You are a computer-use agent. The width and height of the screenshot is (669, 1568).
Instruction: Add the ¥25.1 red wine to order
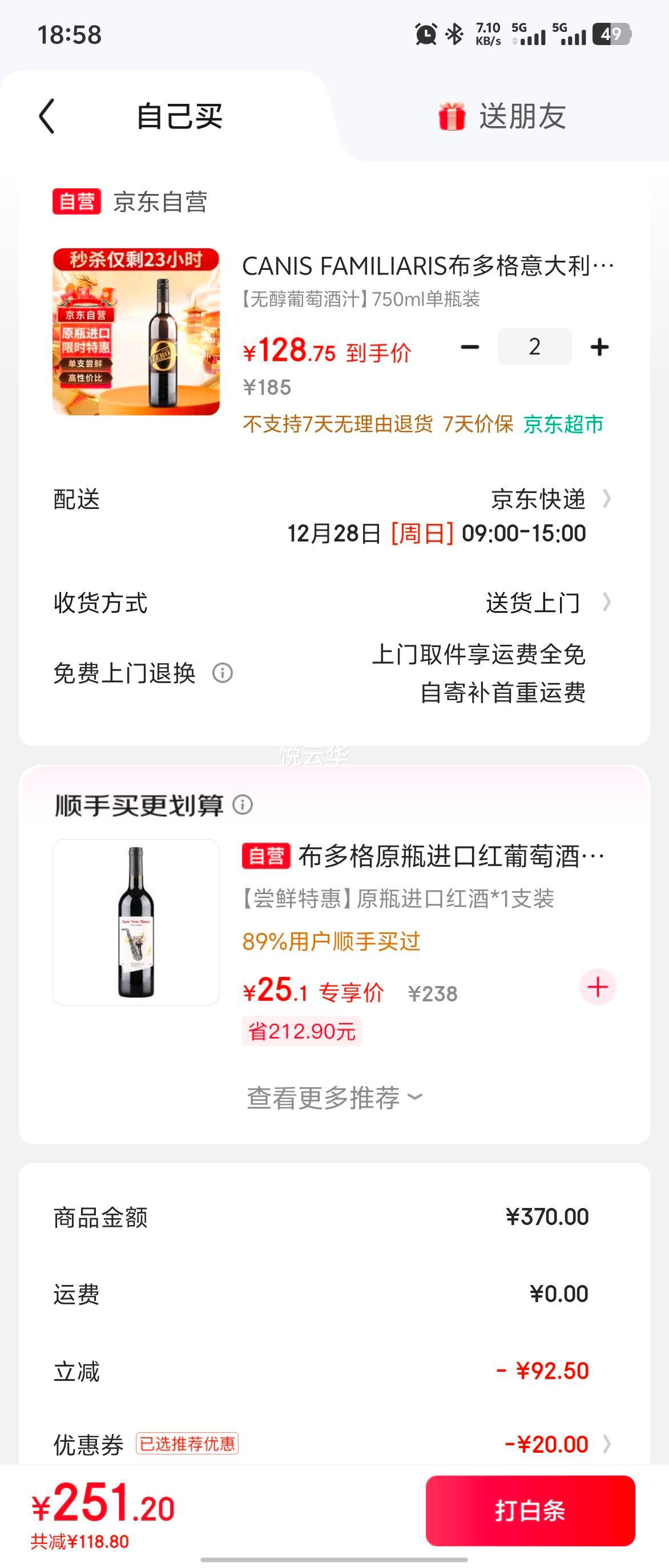coord(597,987)
